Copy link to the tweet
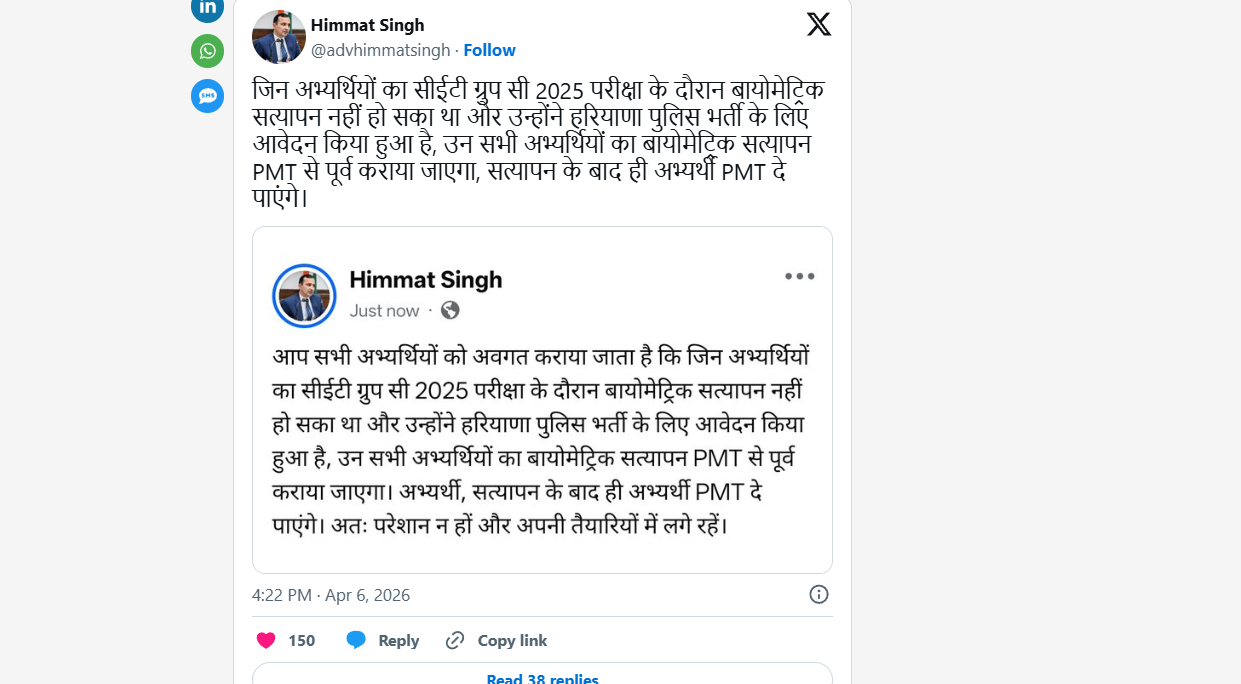The image size is (1241, 684). tap(497, 640)
